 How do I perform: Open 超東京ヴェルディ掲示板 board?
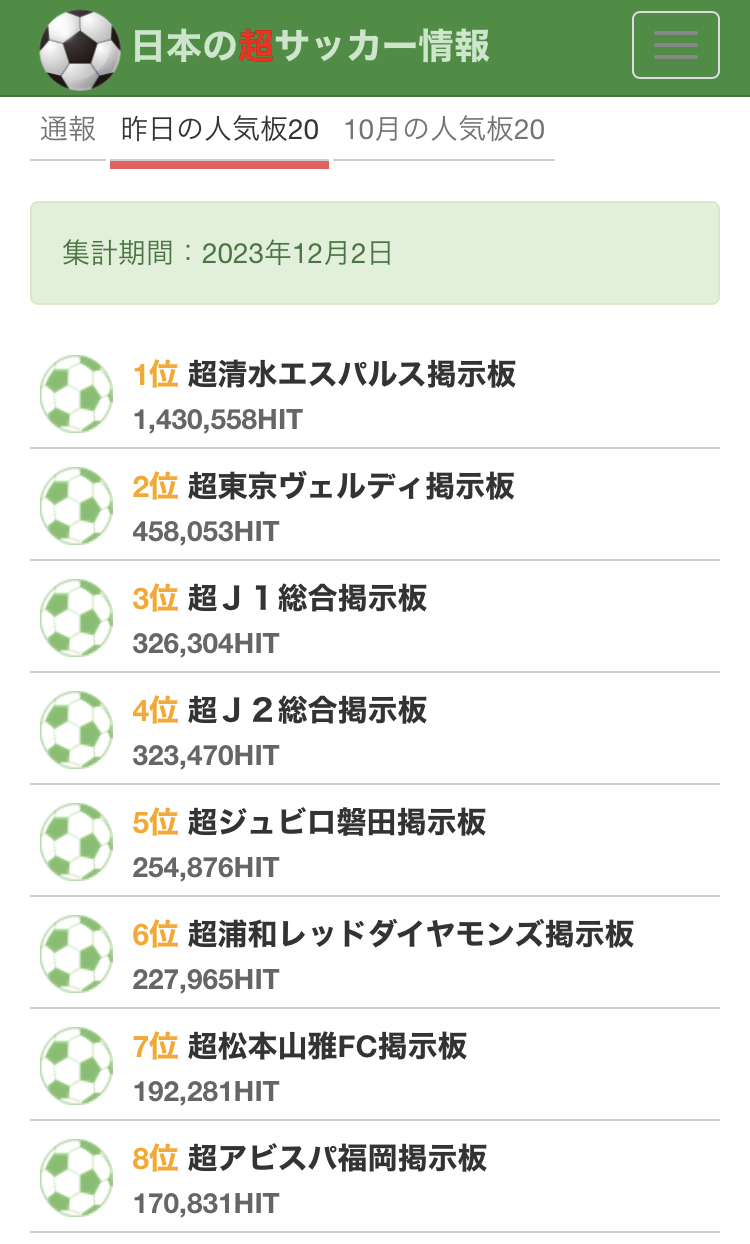click(x=350, y=487)
